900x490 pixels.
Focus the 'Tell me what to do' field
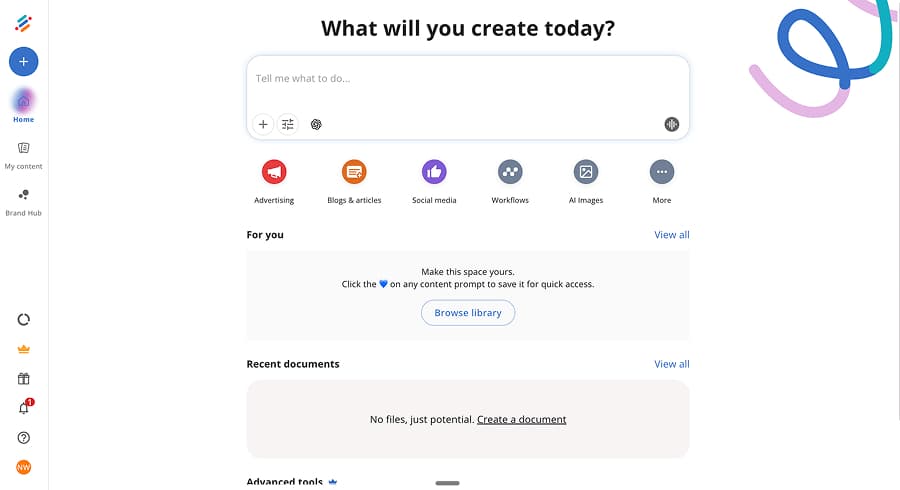[467, 79]
